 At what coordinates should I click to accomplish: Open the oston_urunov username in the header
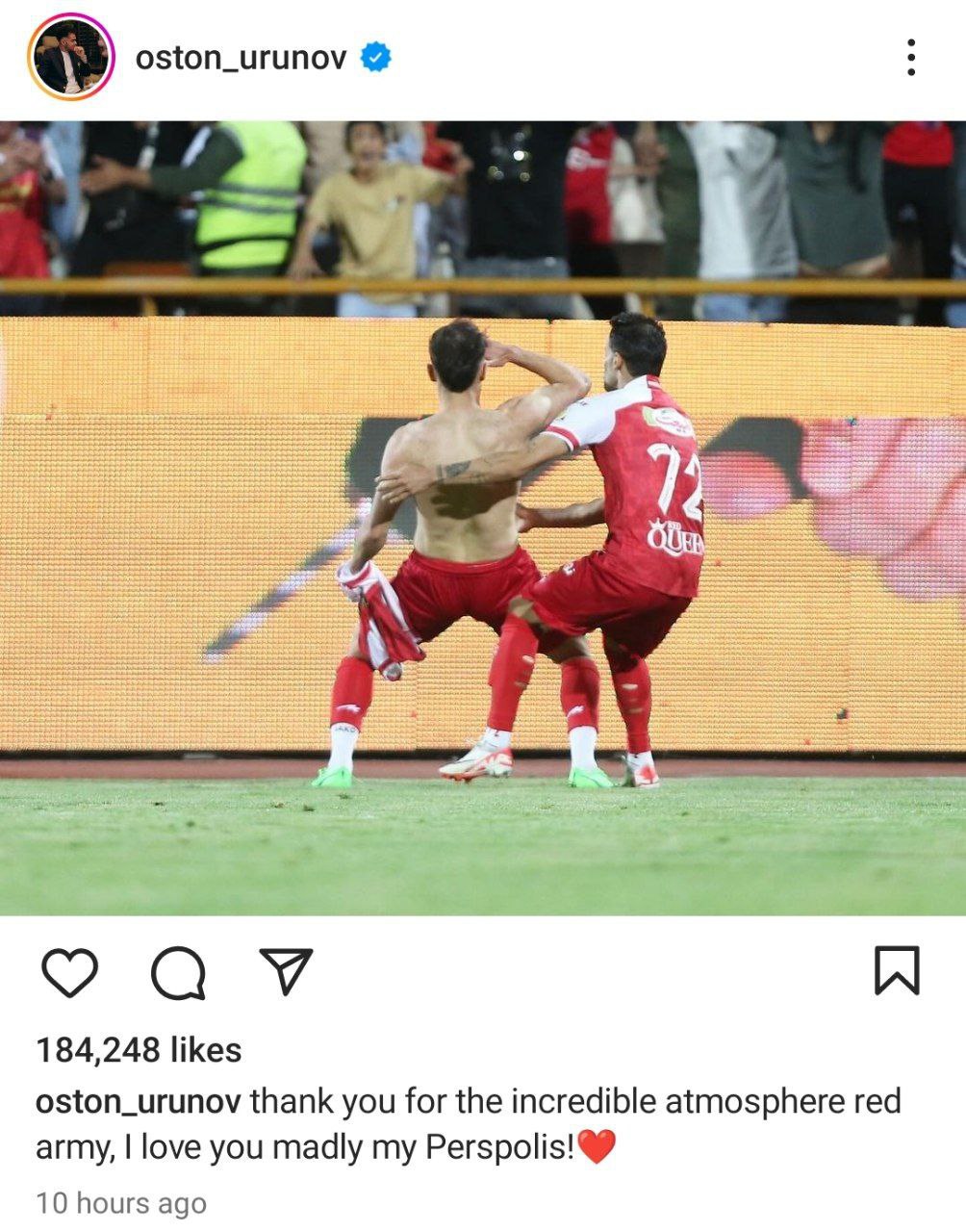tap(241, 58)
